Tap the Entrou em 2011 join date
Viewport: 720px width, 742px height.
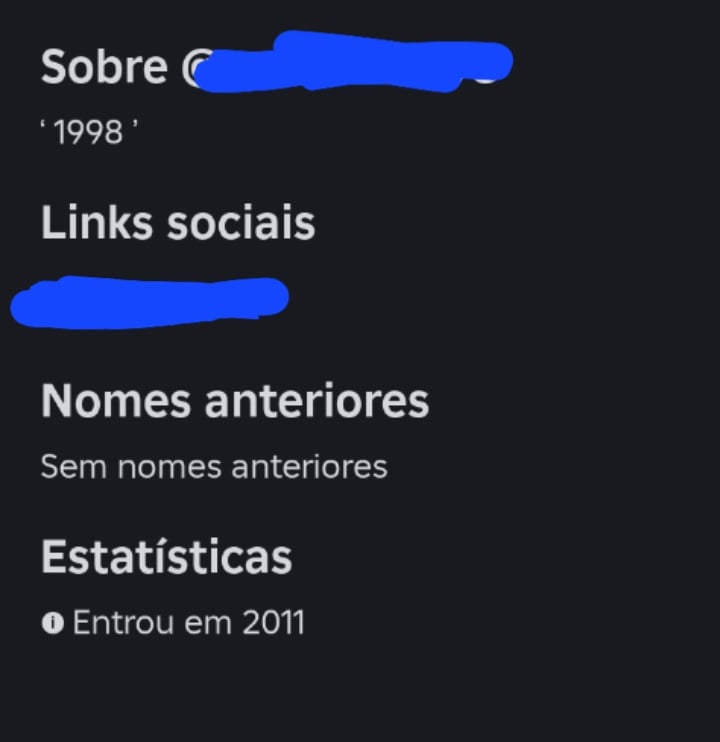(190, 622)
